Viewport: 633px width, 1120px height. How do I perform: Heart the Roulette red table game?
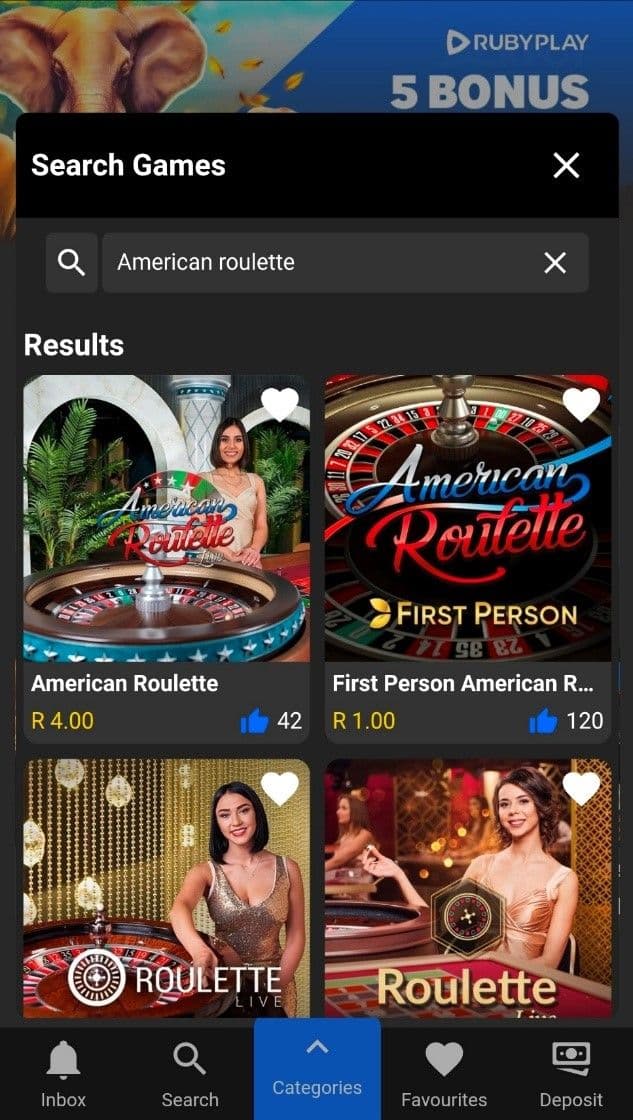click(x=581, y=788)
